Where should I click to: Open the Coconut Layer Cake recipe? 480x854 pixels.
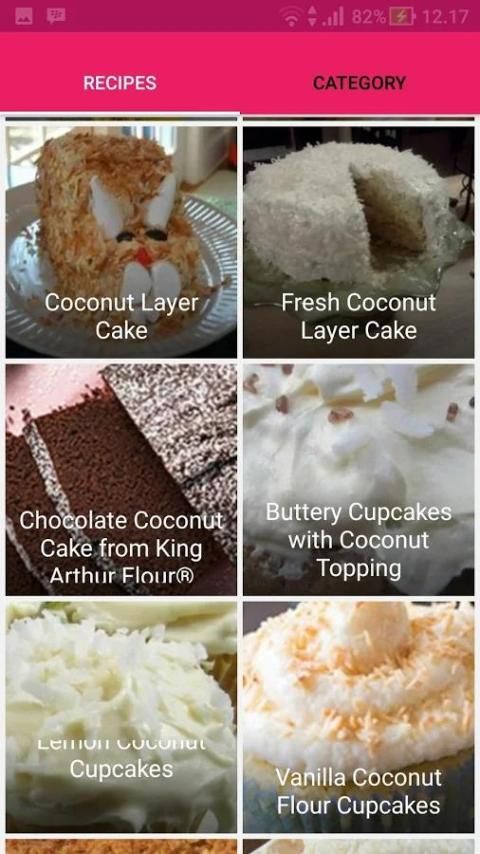pyautogui.click(x=121, y=242)
